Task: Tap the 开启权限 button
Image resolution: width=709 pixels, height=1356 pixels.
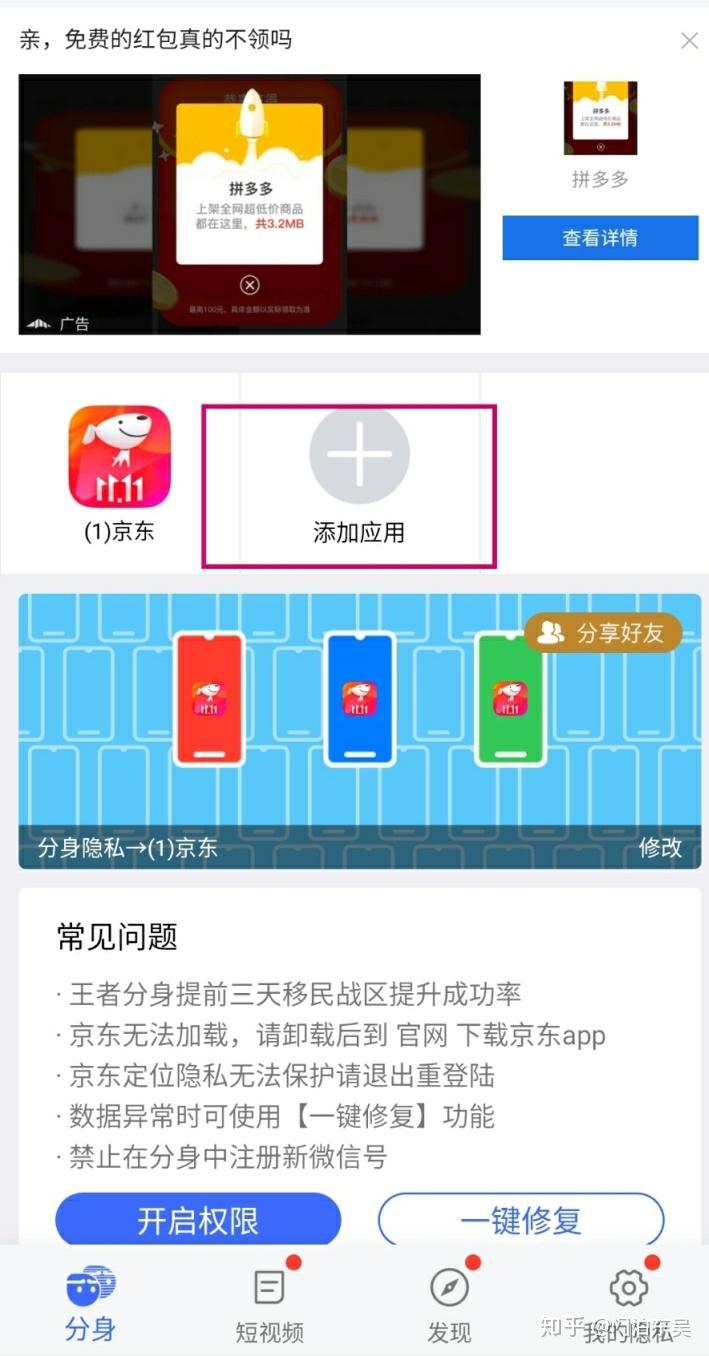Action: coord(198,1220)
